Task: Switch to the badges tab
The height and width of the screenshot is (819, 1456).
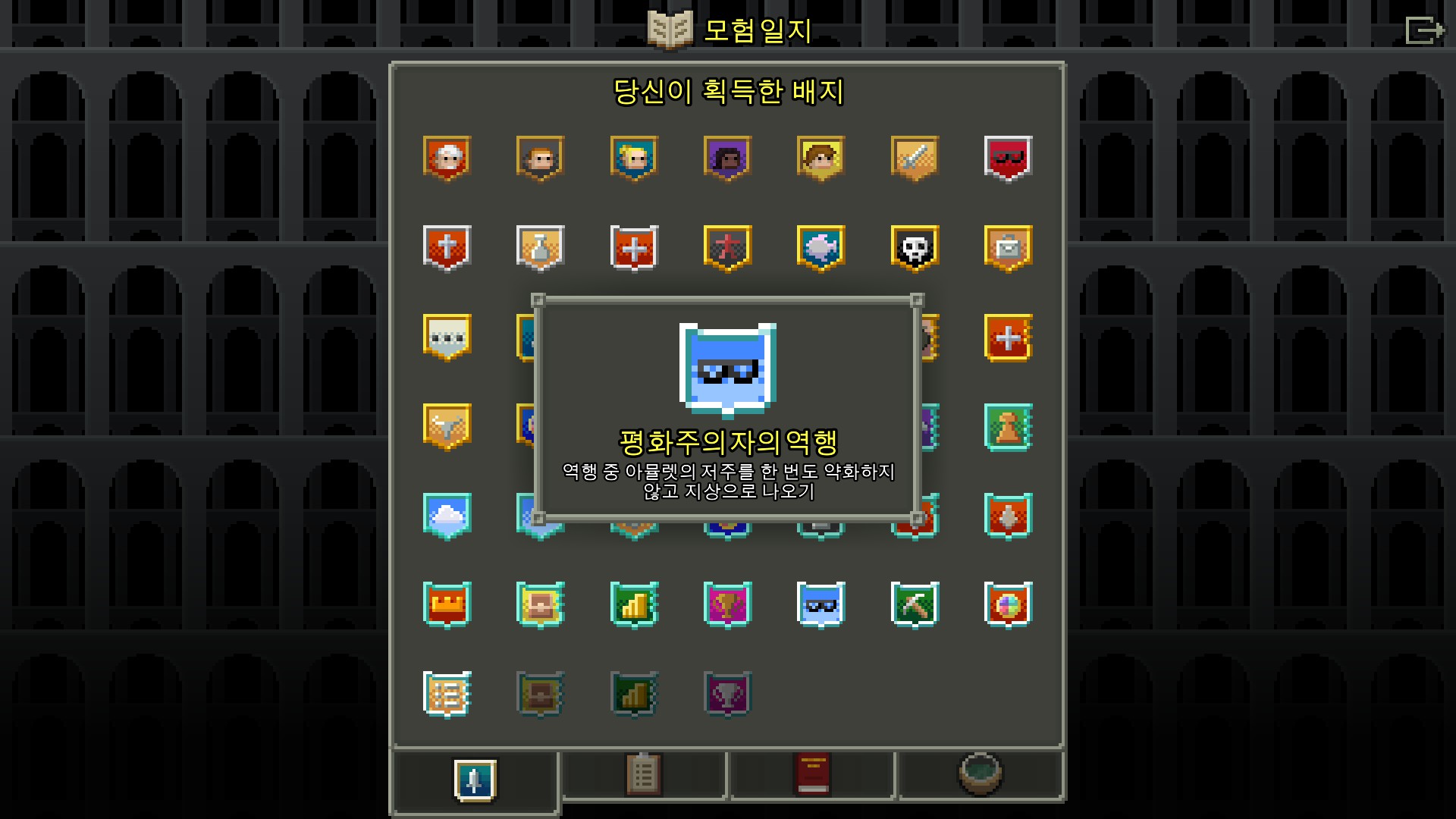Action: tap(475, 780)
